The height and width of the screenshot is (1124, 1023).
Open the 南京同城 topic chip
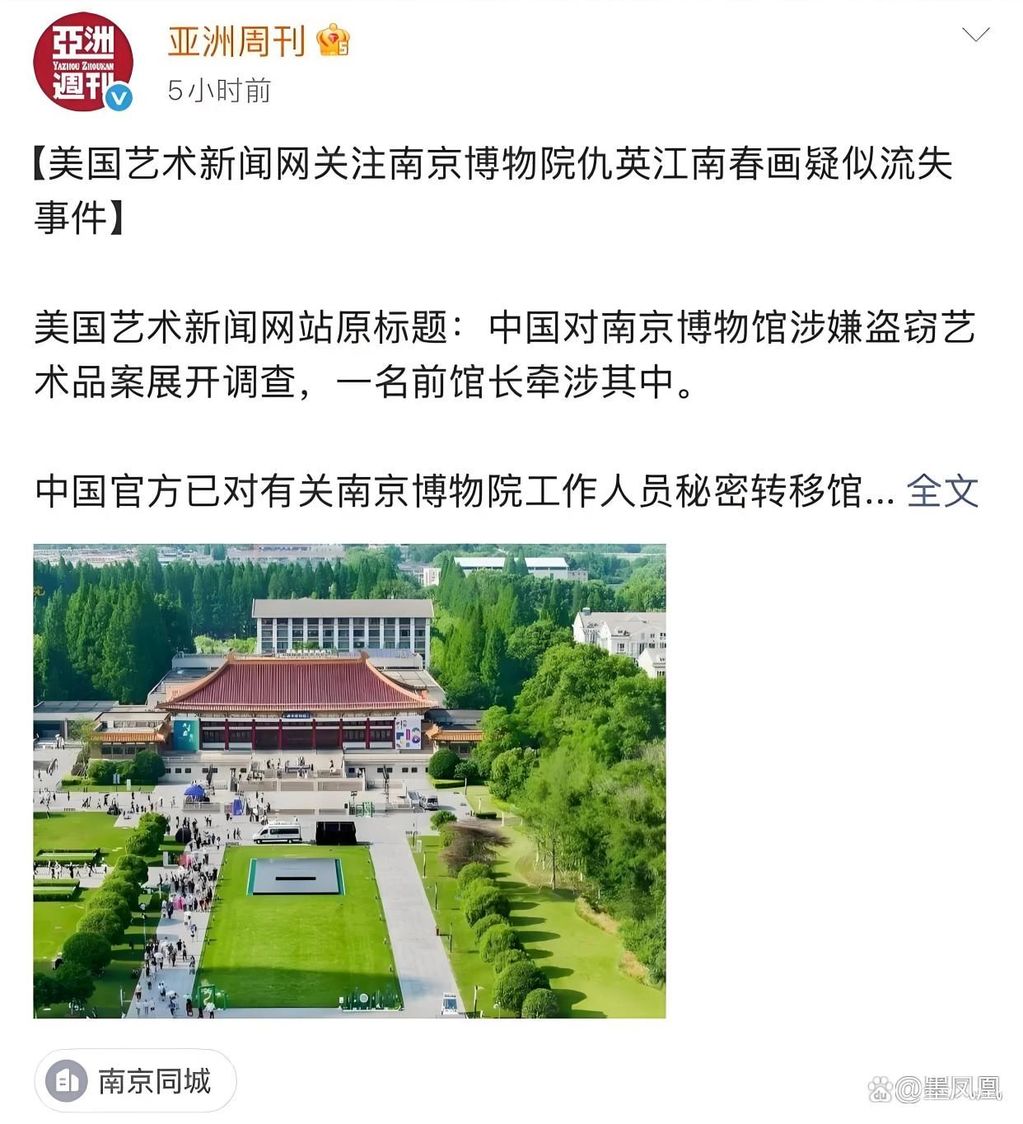pos(136,1081)
